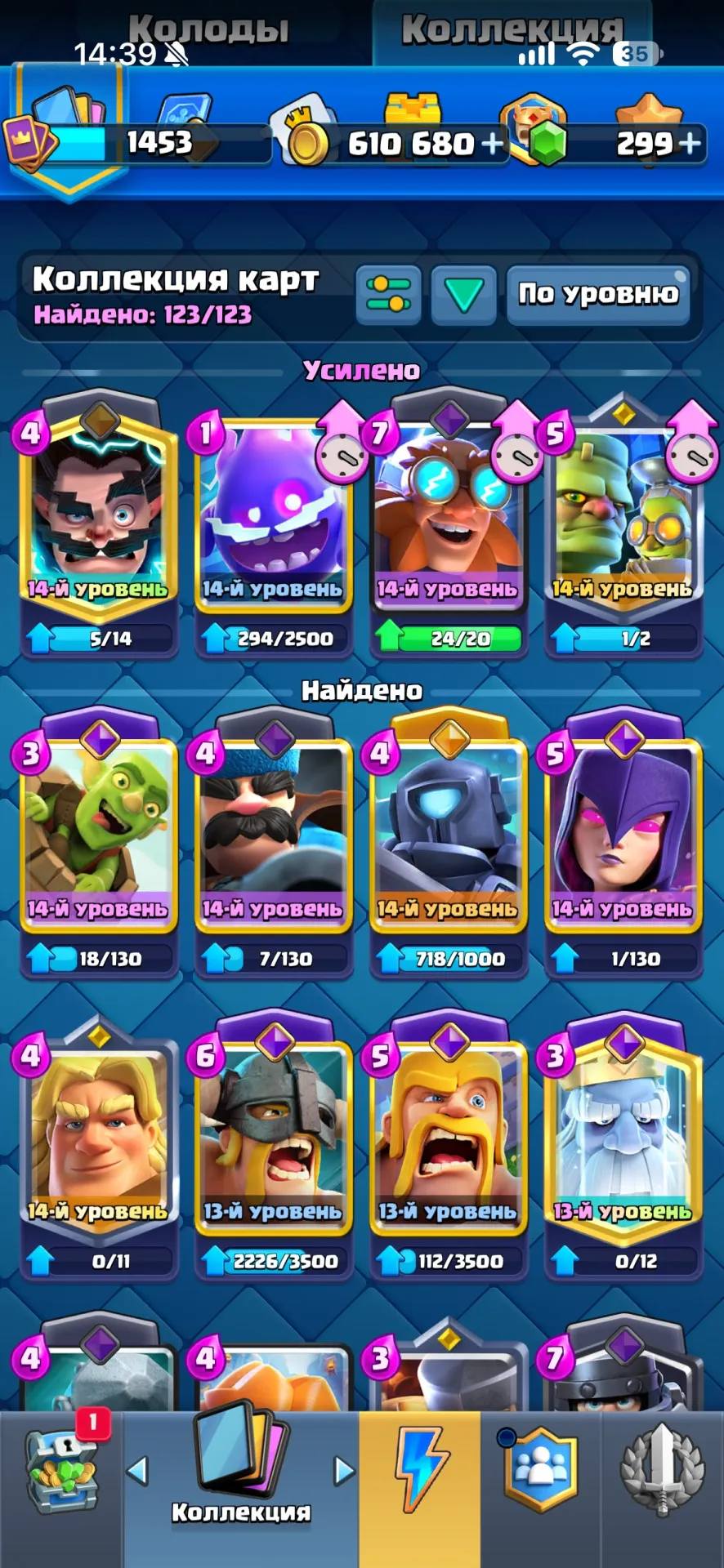Open the card filter settings icon
724x1568 pixels.
click(389, 295)
